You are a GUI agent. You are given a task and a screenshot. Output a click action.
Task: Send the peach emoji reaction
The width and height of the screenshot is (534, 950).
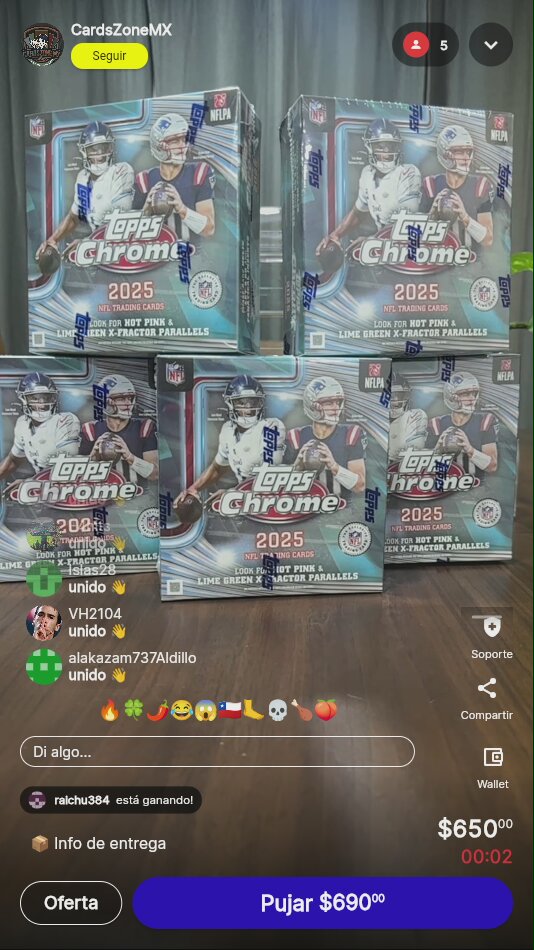pos(325,710)
